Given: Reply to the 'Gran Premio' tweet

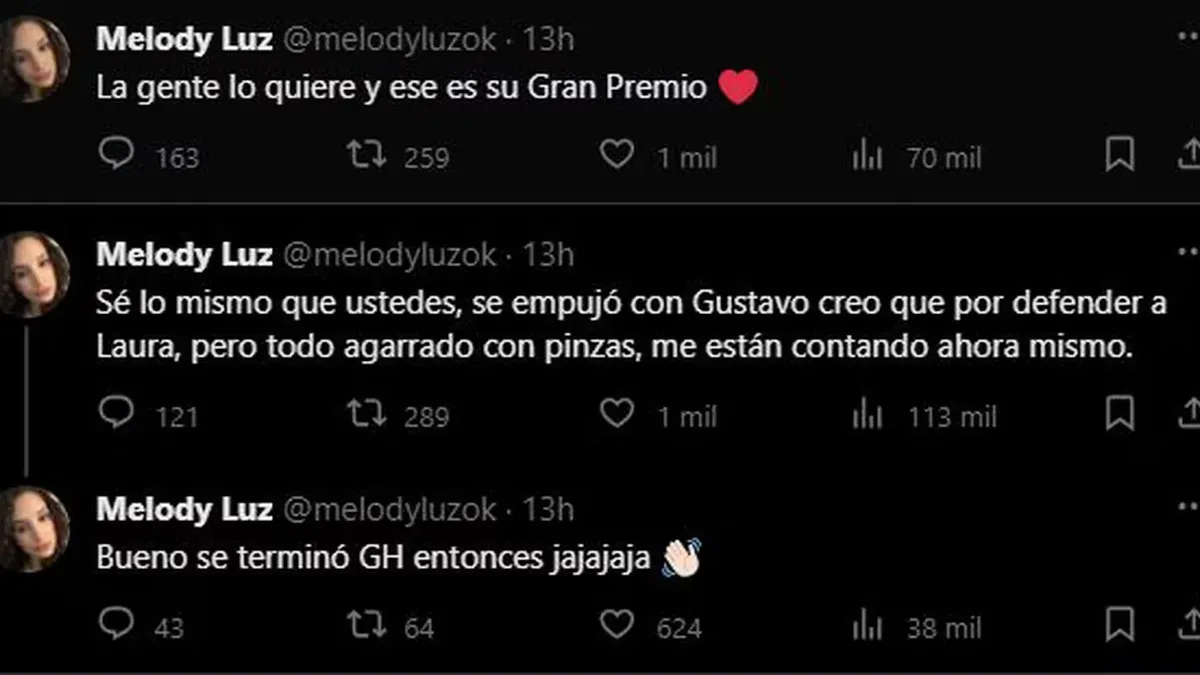Looking at the screenshot, I should (x=118, y=155).
